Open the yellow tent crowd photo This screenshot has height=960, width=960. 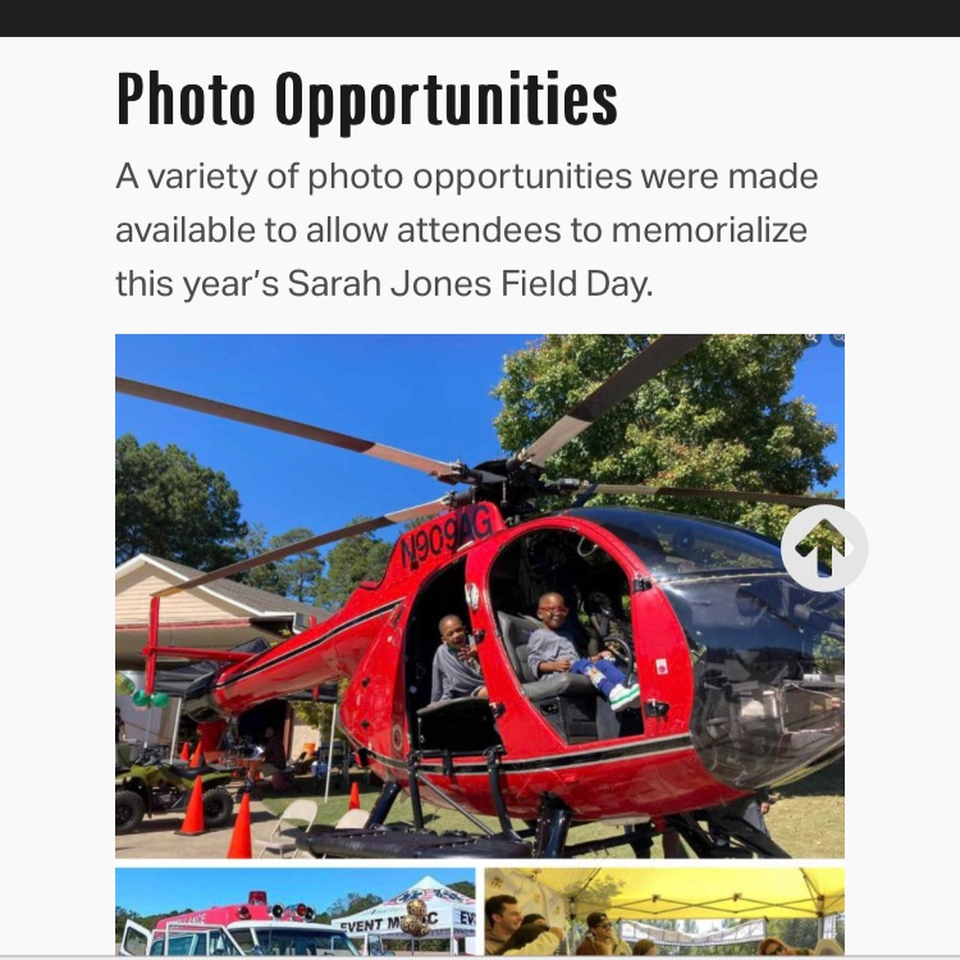(664, 911)
